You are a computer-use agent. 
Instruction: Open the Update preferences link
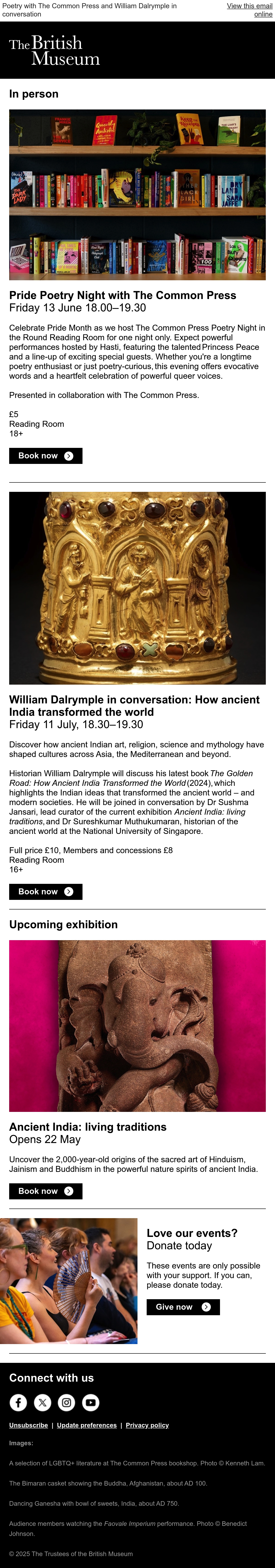point(87,1425)
